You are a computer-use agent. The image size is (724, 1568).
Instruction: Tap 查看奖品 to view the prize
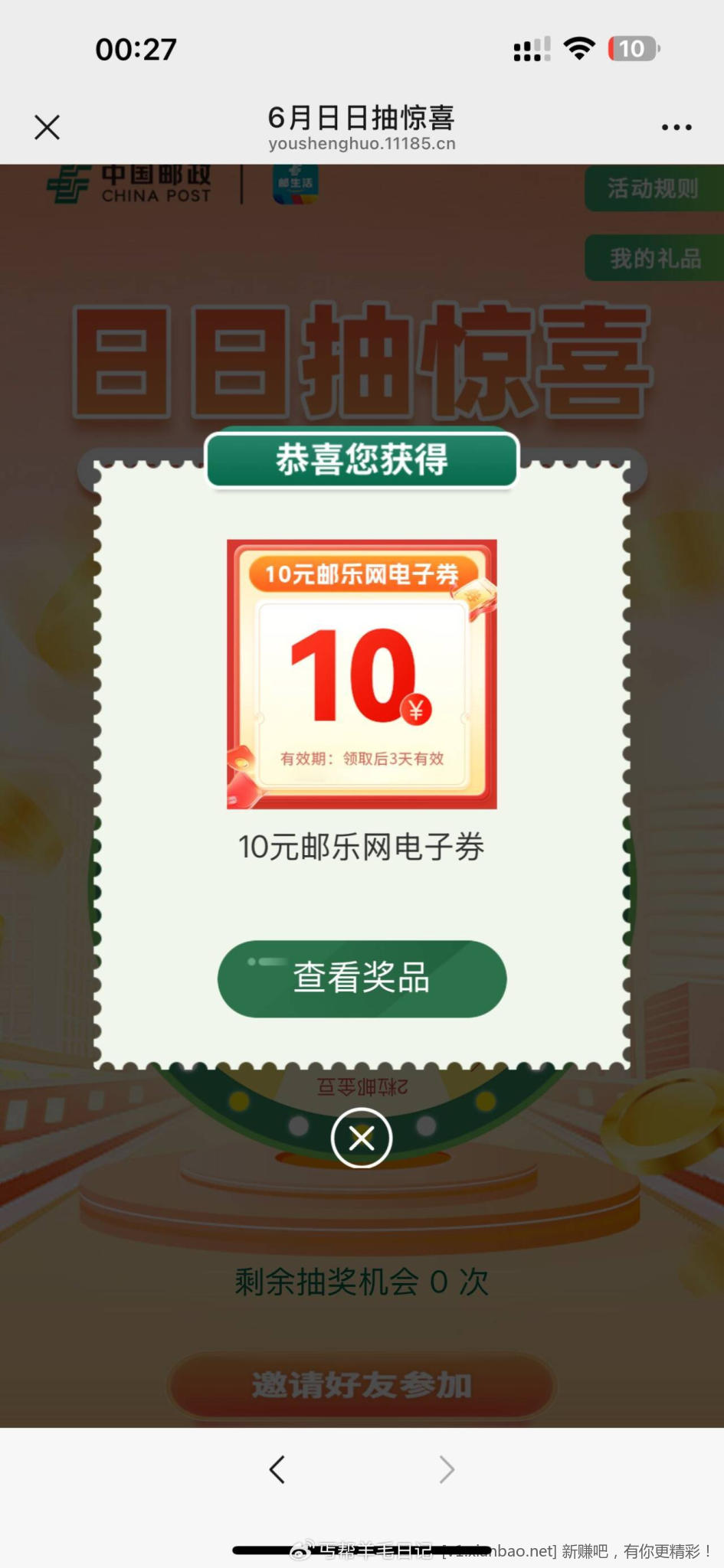[362, 978]
